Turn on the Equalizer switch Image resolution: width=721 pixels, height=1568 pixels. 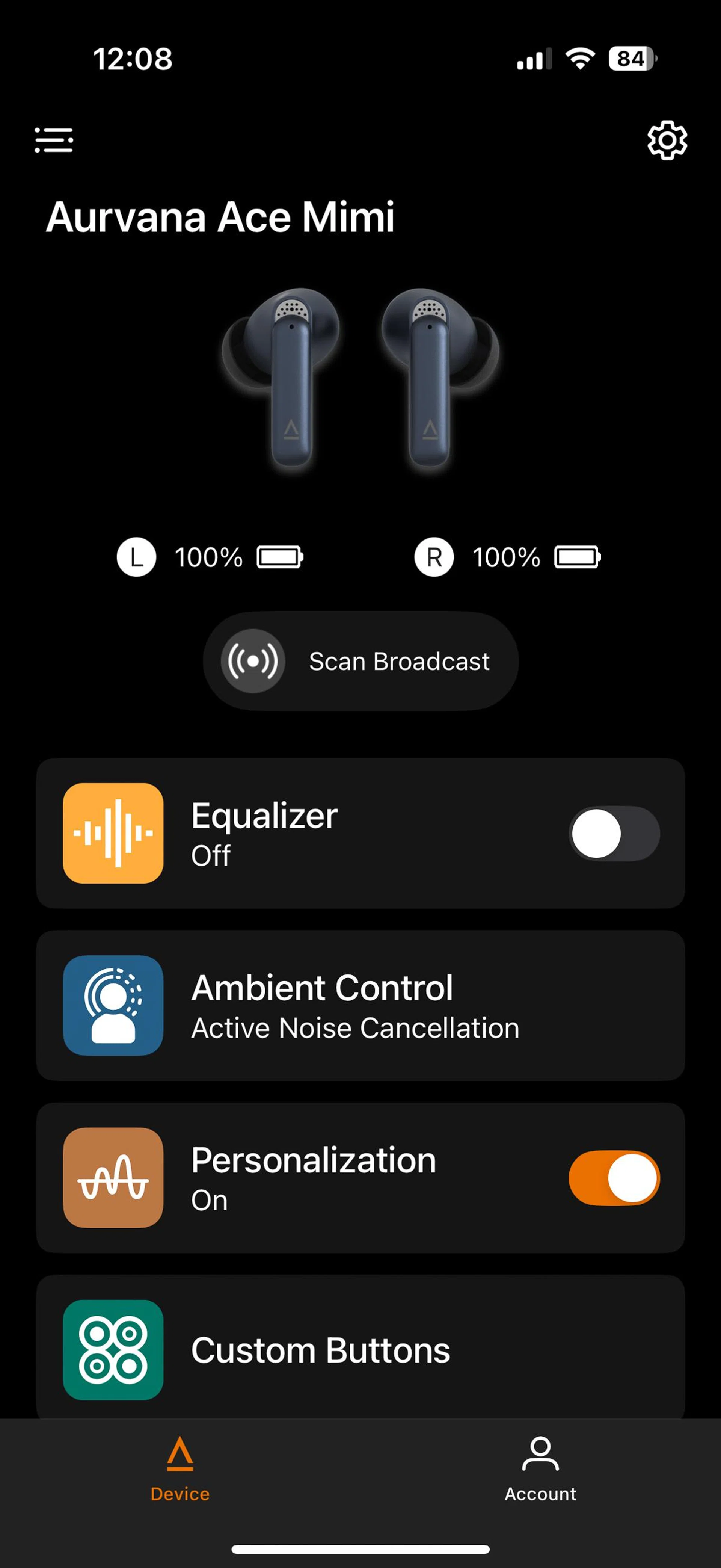(x=614, y=833)
